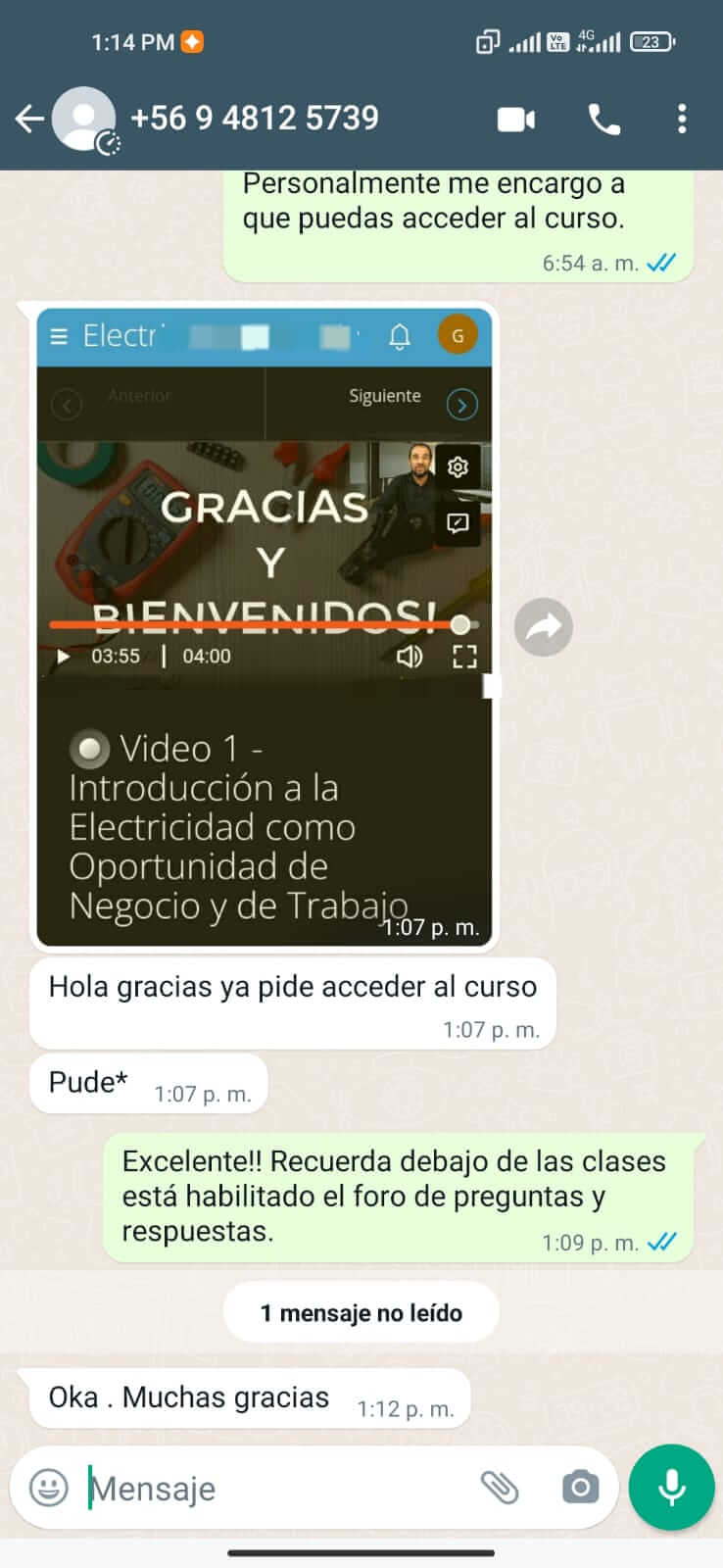The image size is (723, 1568).
Task: Tap the voice message microphone button
Action: pos(672,1488)
